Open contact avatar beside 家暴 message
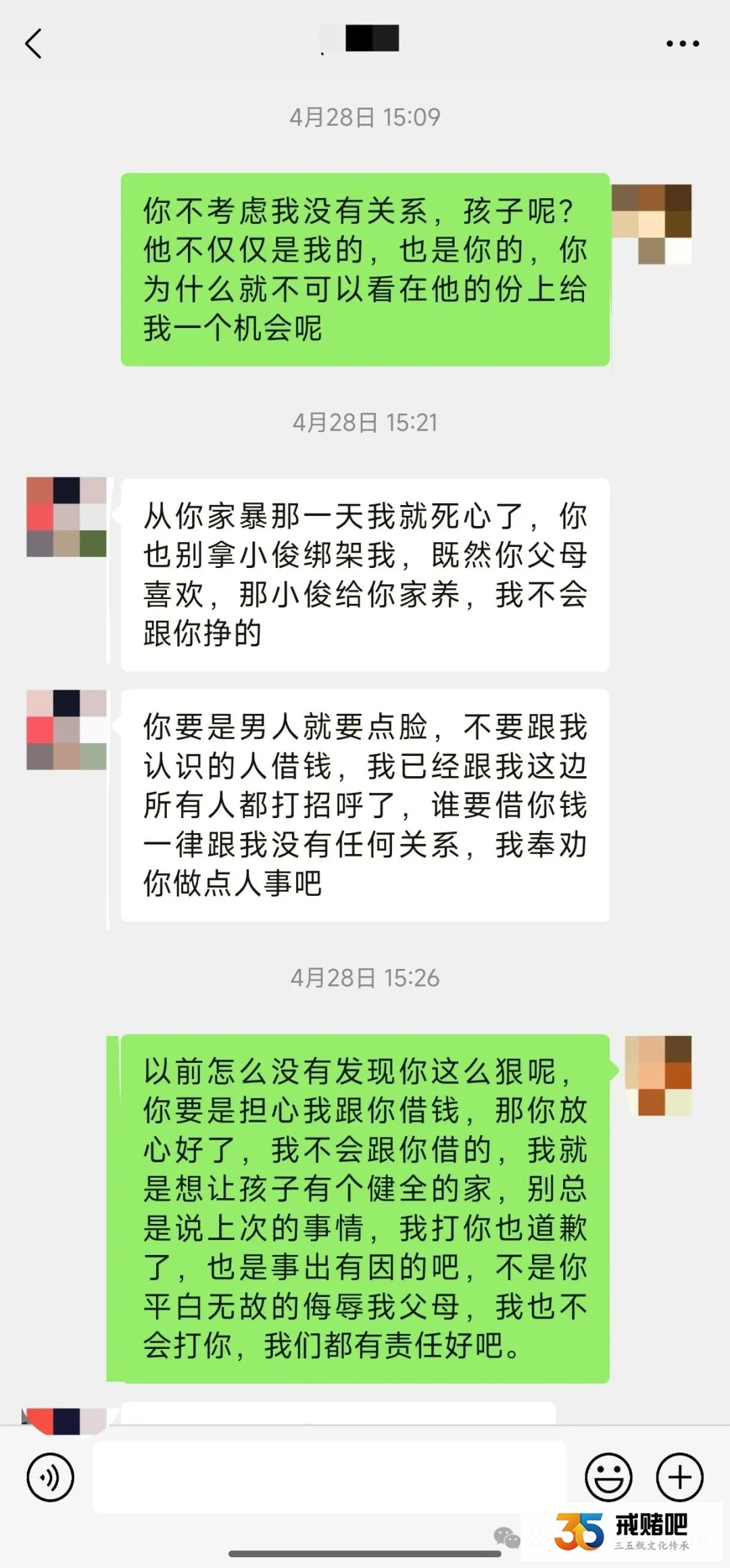The width and height of the screenshot is (730, 1568). pyautogui.click(x=66, y=517)
